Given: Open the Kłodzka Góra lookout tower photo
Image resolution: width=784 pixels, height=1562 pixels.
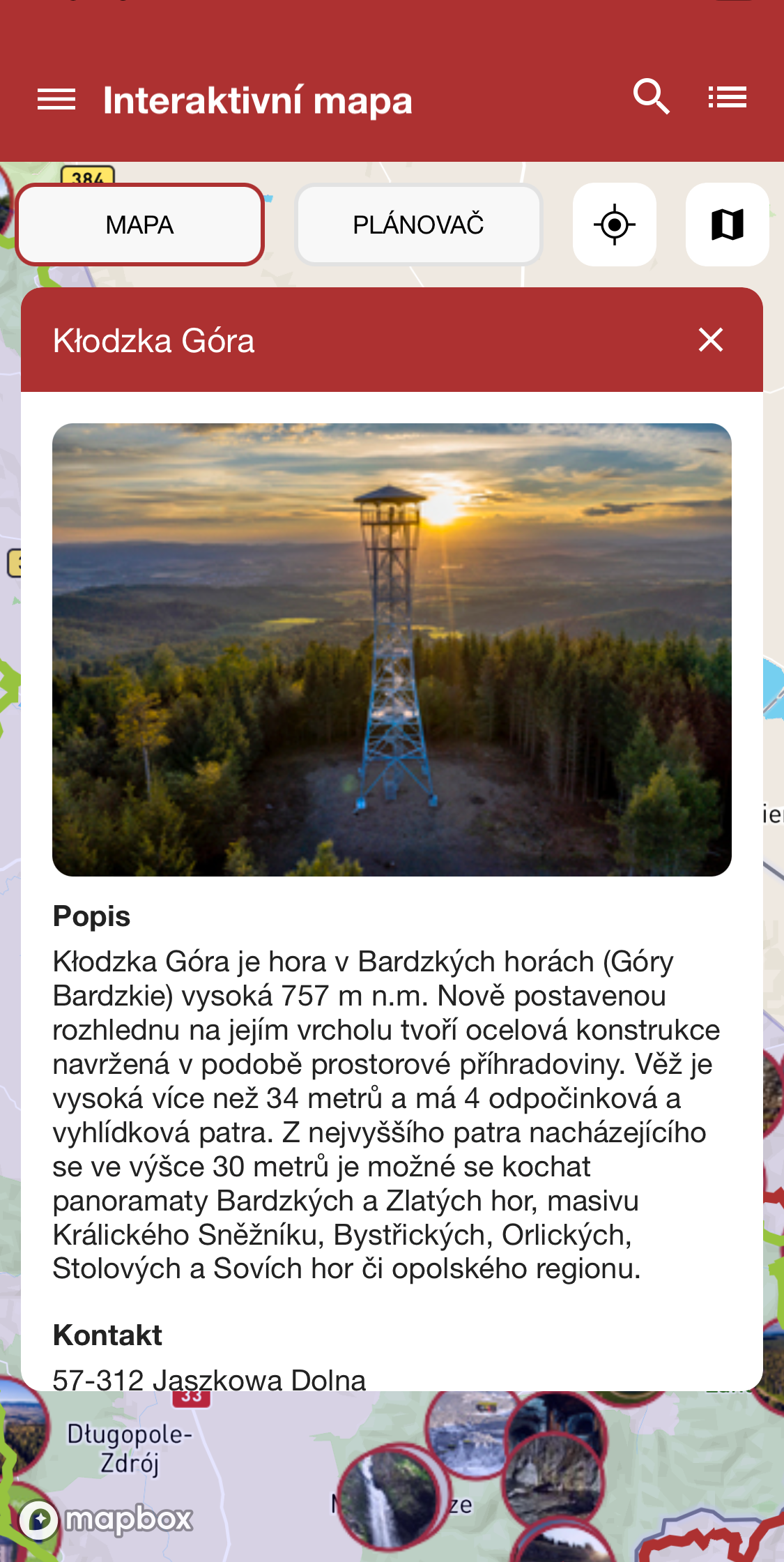Looking at the screenshot, I should pos(392,649).
